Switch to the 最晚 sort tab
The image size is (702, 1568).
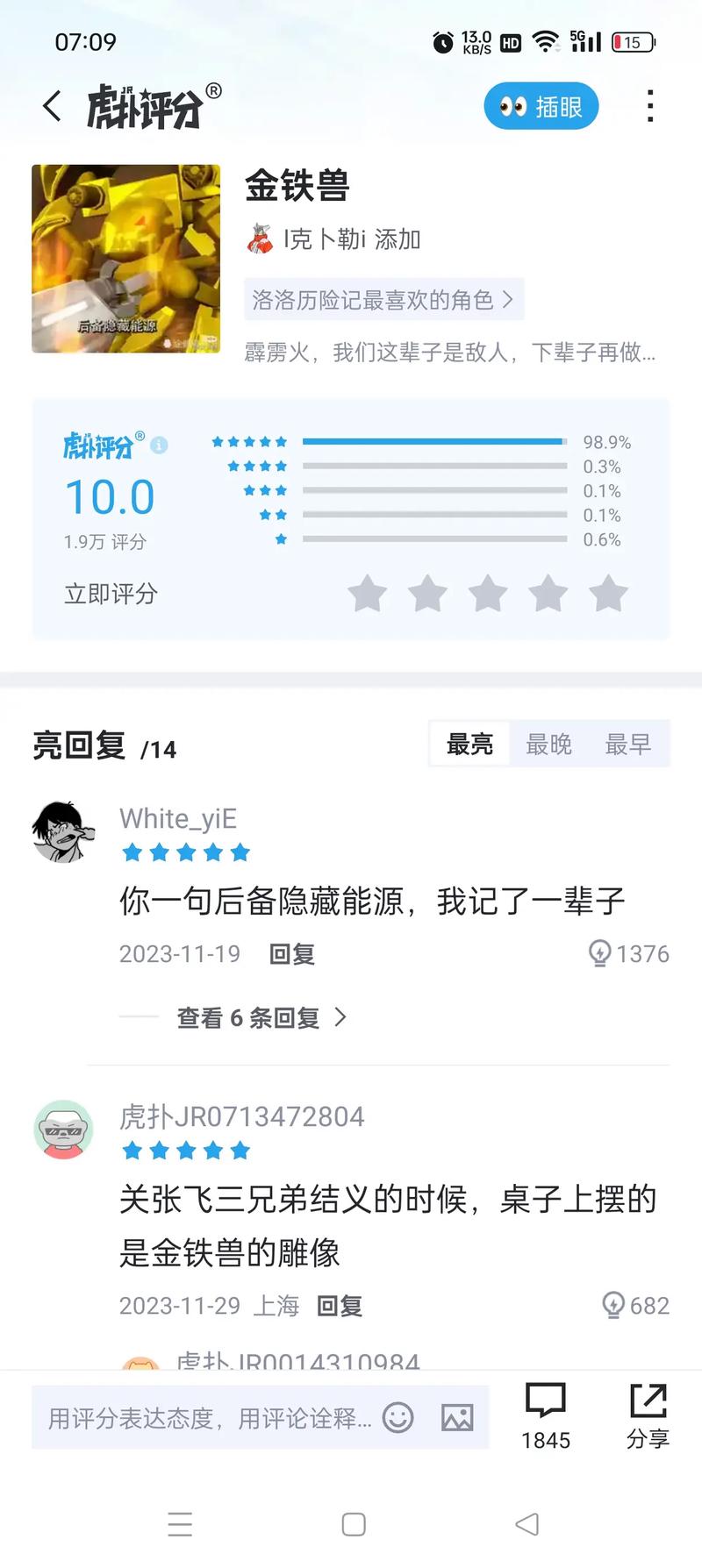coord(549,744)
